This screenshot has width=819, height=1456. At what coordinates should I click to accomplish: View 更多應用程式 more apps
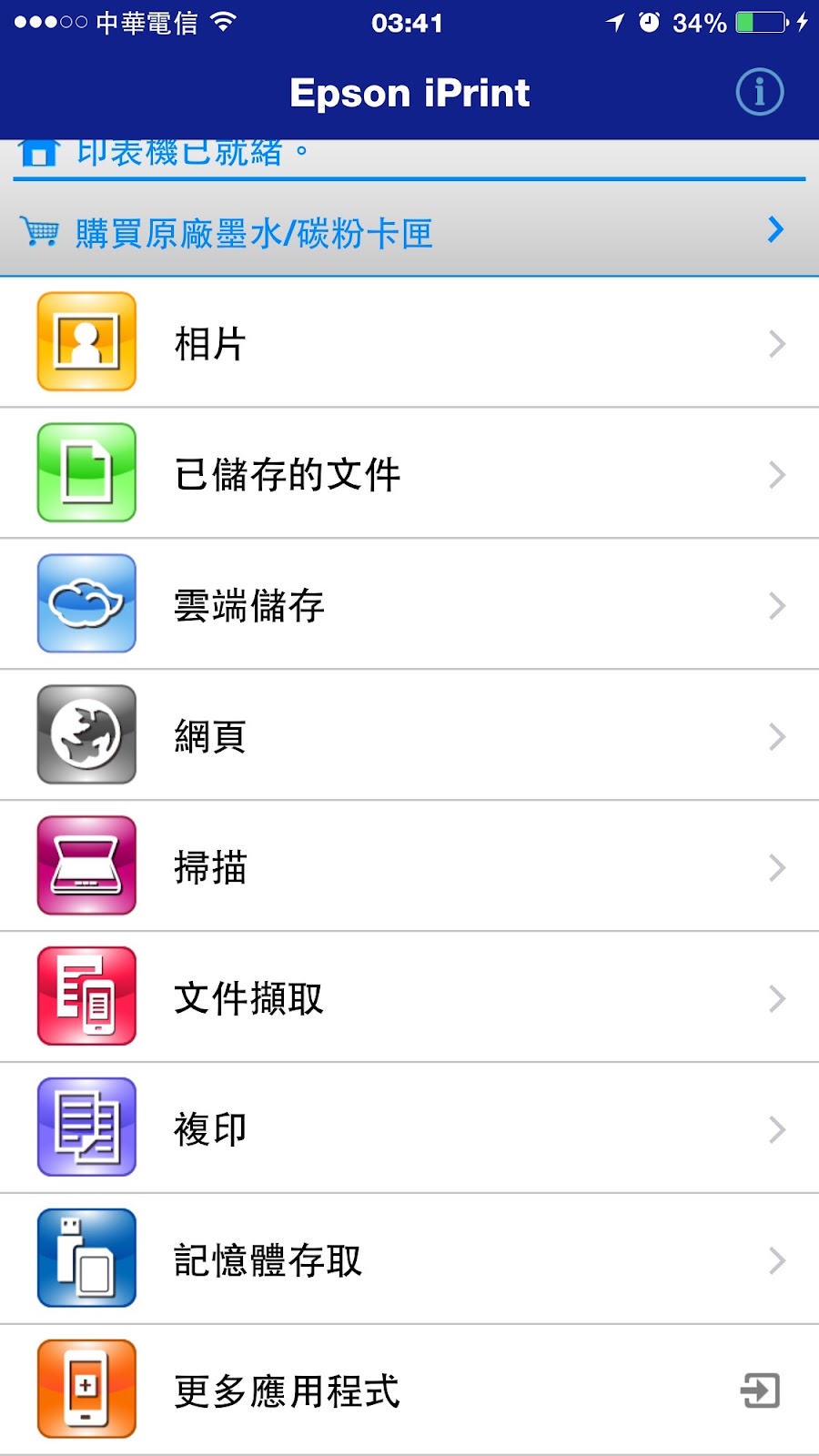[x=409, y=1390]
